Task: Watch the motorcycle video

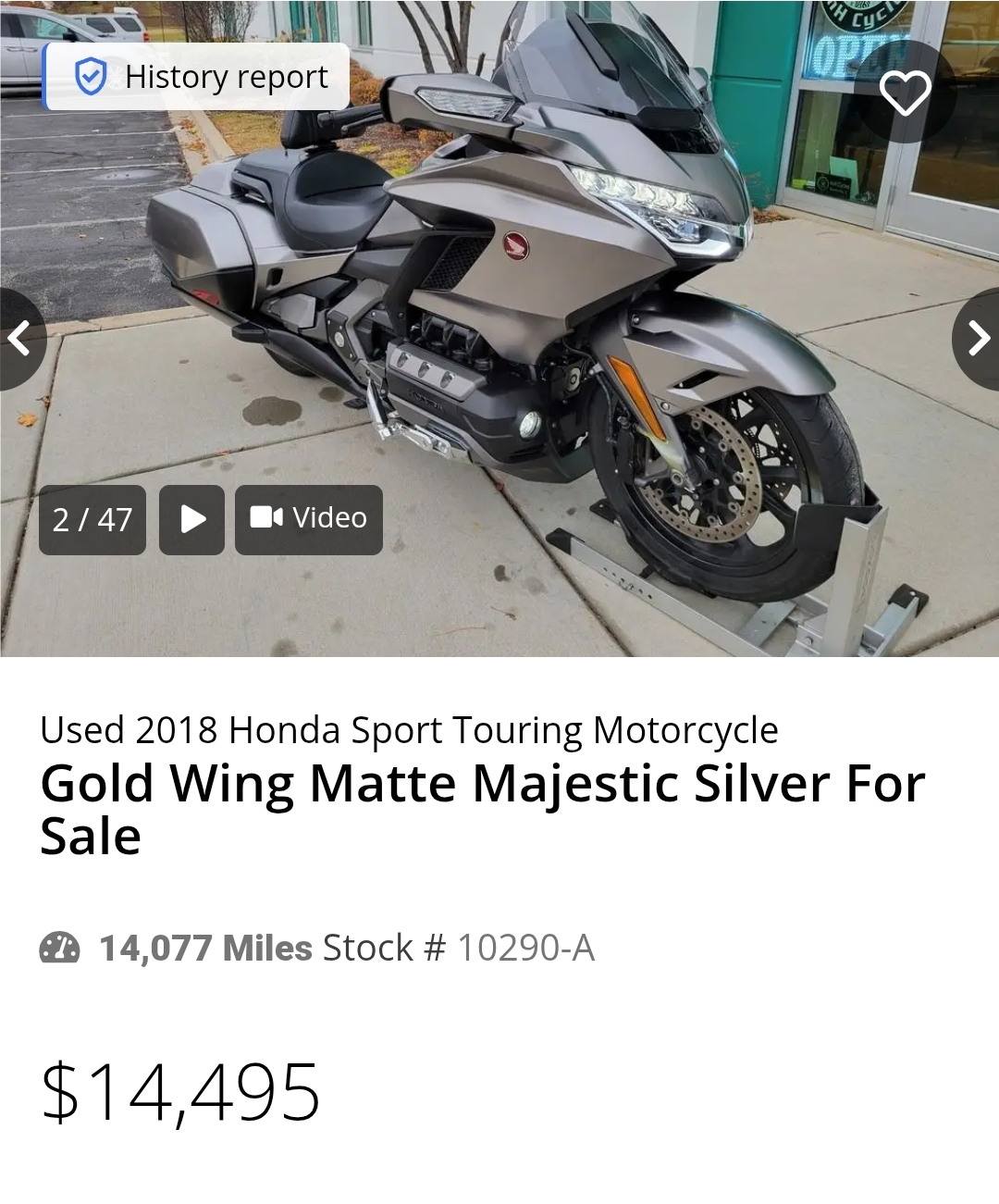Action: pyautogui.click(x=309, y=520)
